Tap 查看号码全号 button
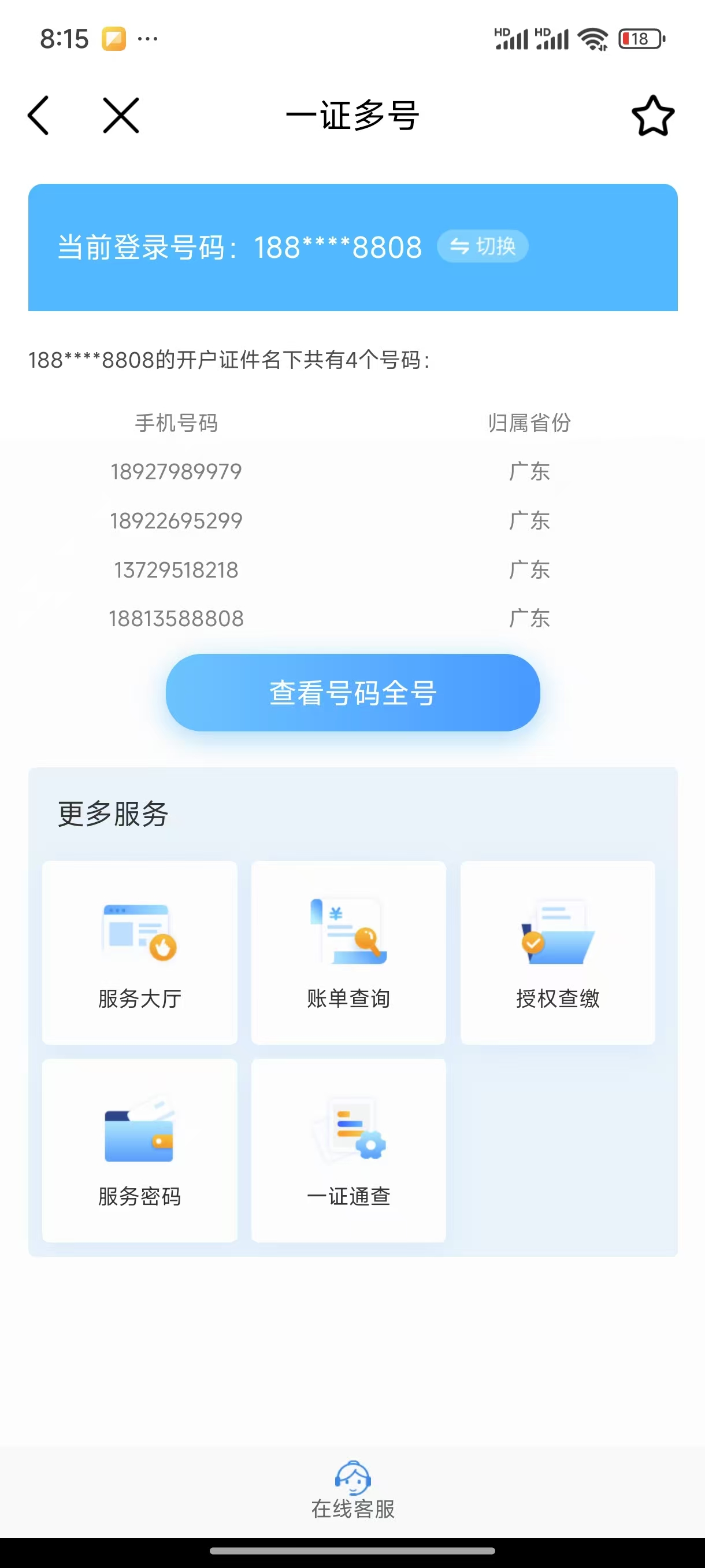Screen dimensions: 705x1568 [x=353, y=693]
